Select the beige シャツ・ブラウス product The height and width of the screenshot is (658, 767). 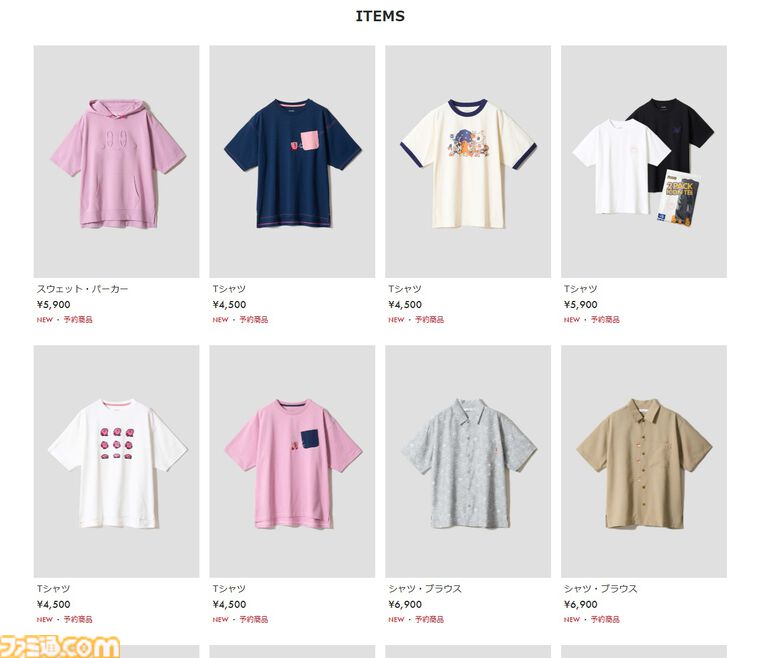click(x=644, y=462)
